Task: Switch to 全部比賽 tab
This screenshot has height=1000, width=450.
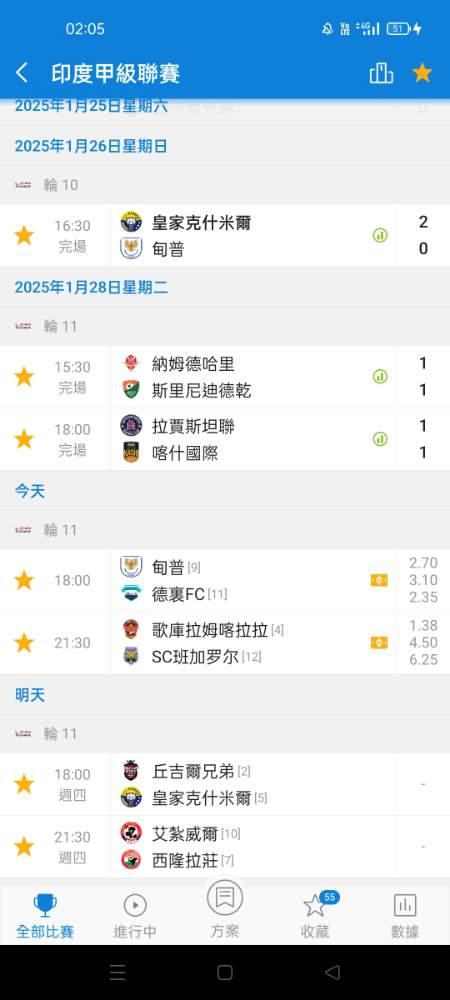Action: coord(45,916)
